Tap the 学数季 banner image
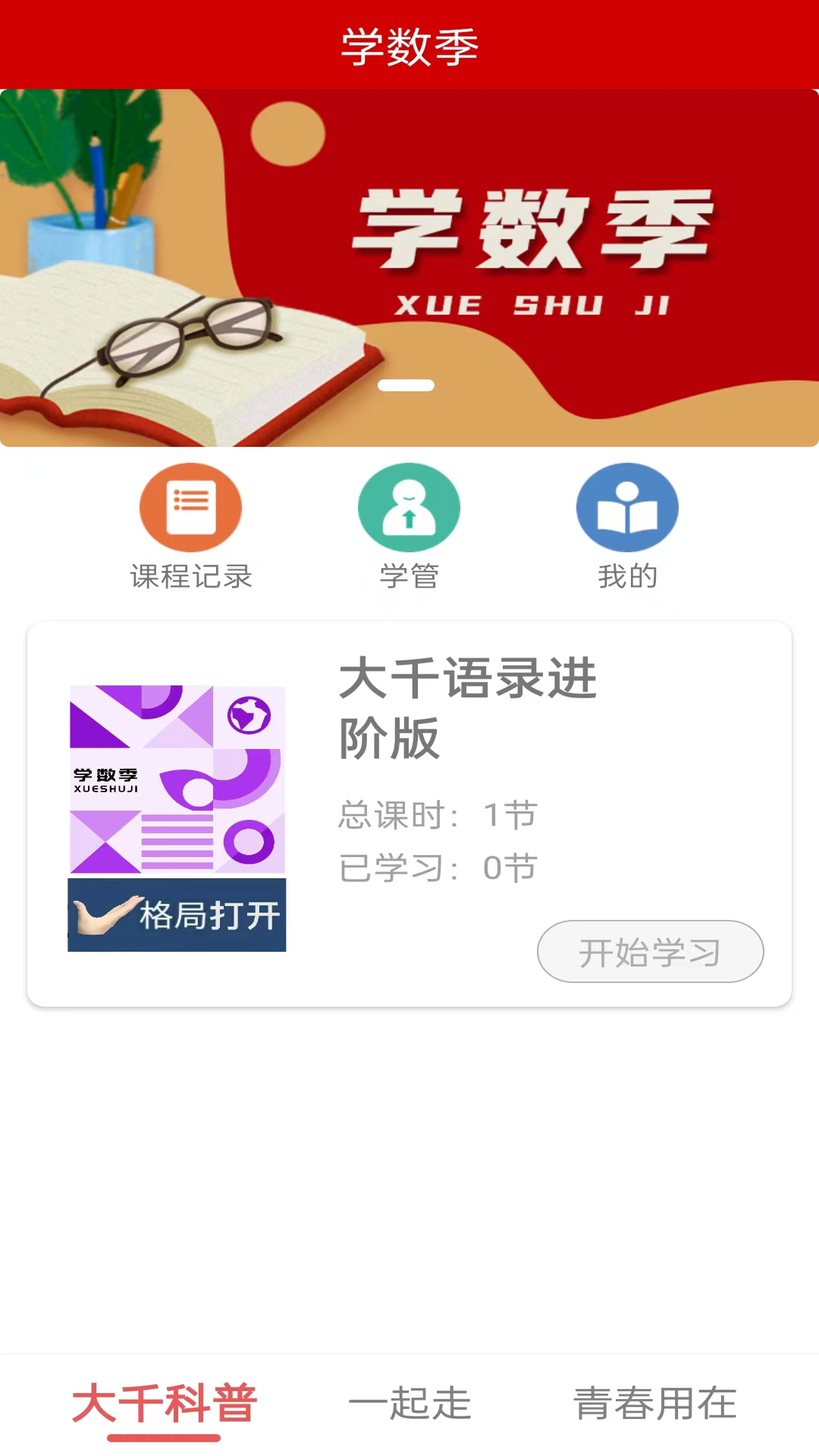819x1456 pixels. [x=409, y=265]
